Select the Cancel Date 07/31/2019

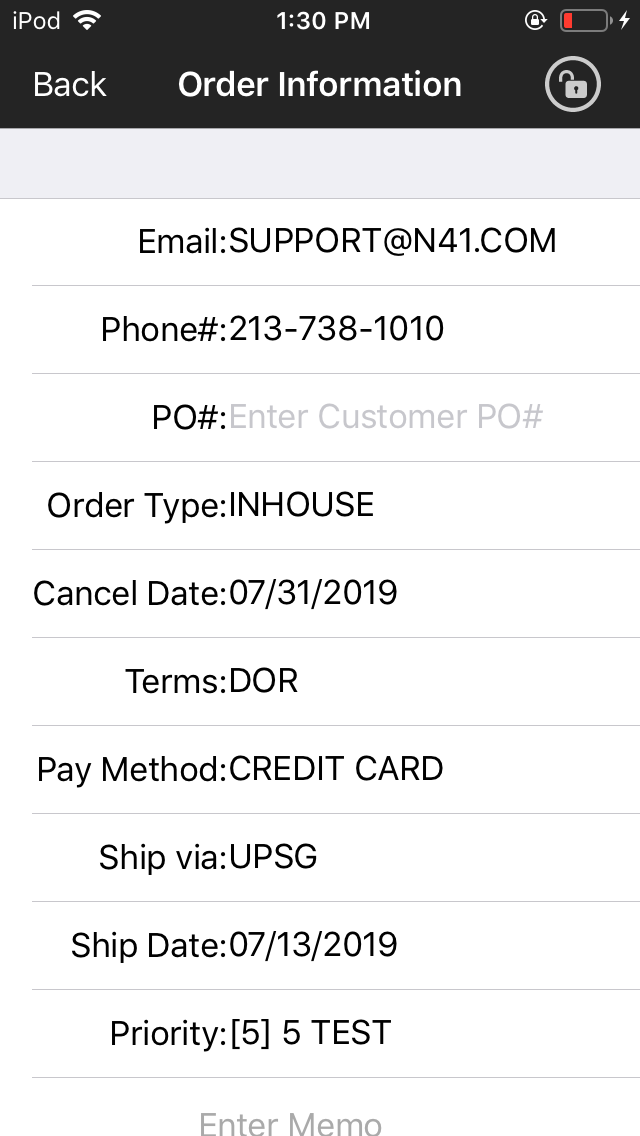tap(313, 593)
